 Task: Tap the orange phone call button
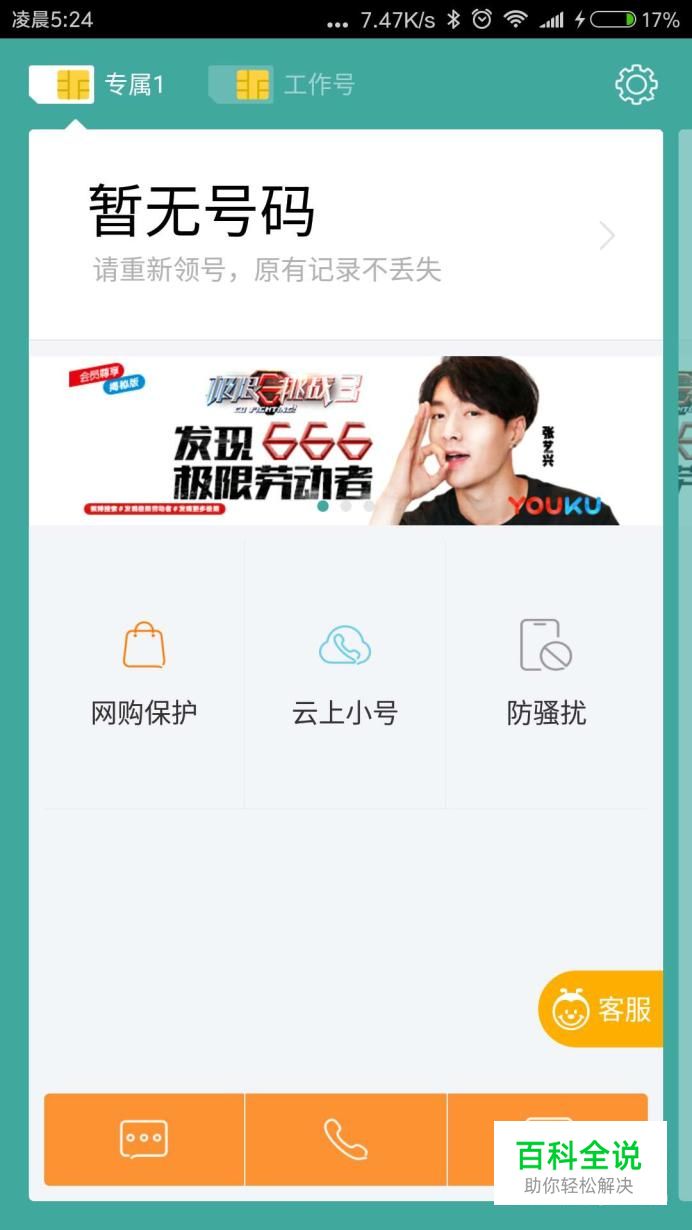(345, 1139)
